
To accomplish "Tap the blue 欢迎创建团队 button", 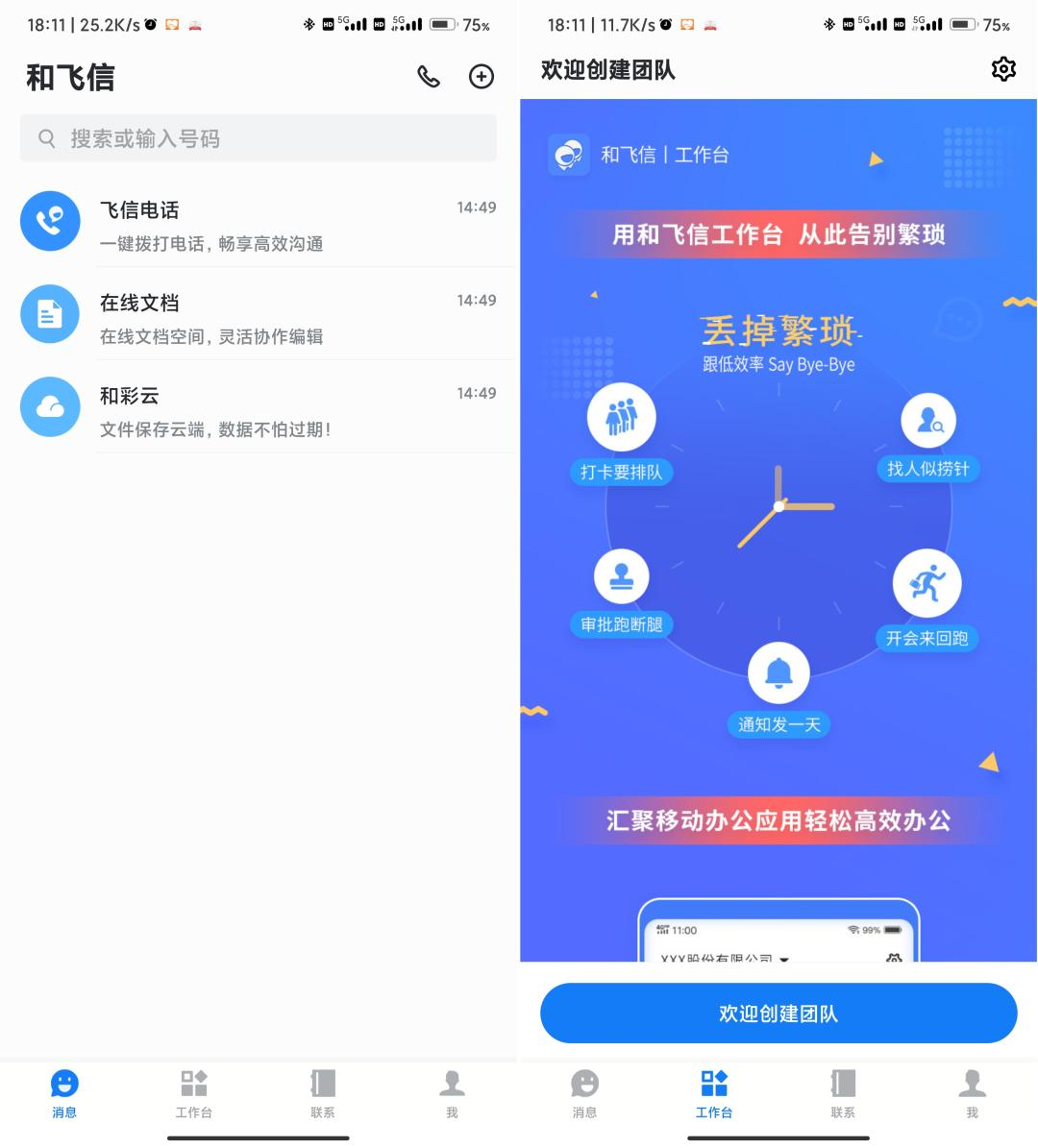I will coord(778,1014).
